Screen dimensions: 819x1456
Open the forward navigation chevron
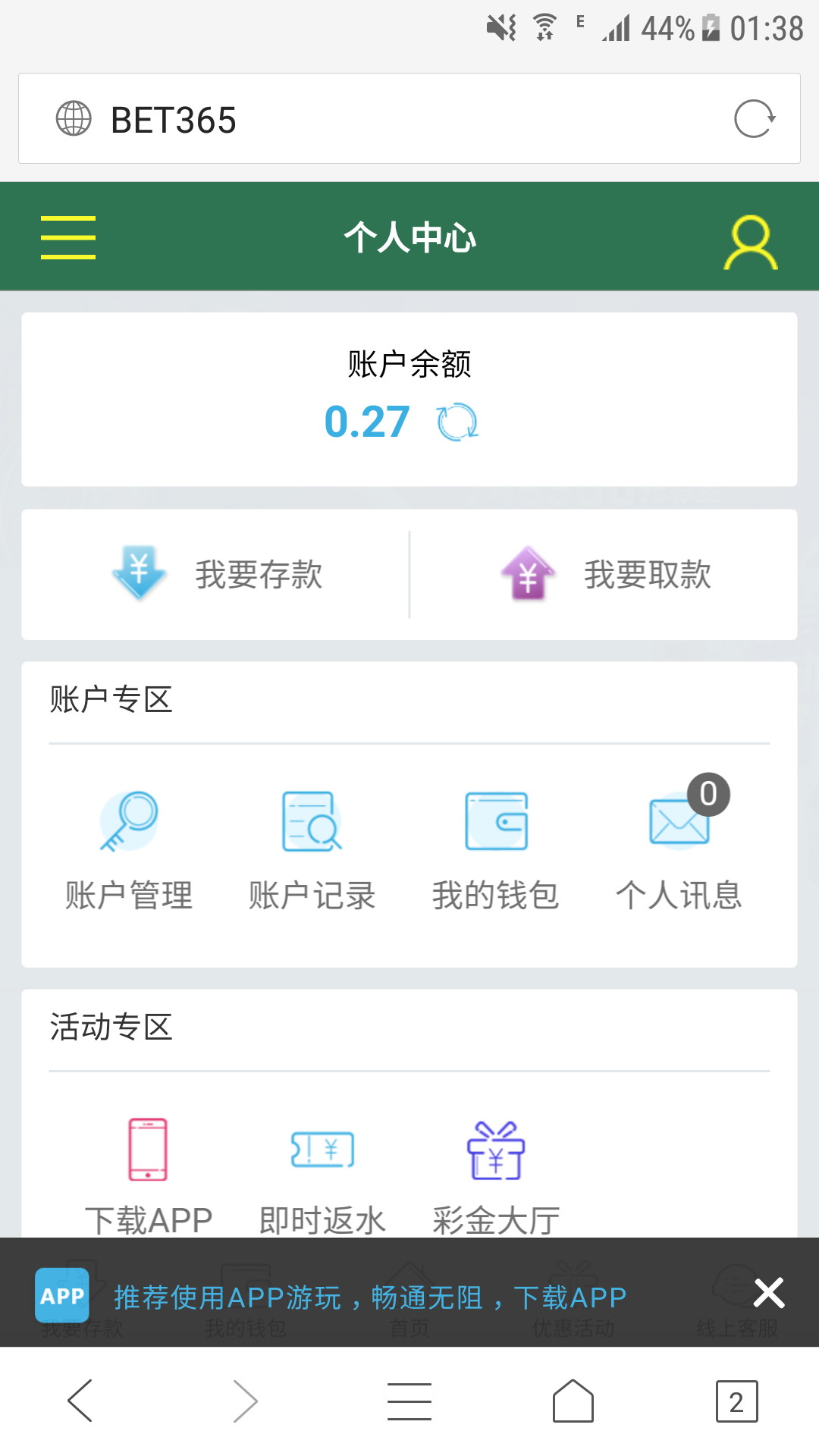pyautogui.click(x=243, y=1401)
